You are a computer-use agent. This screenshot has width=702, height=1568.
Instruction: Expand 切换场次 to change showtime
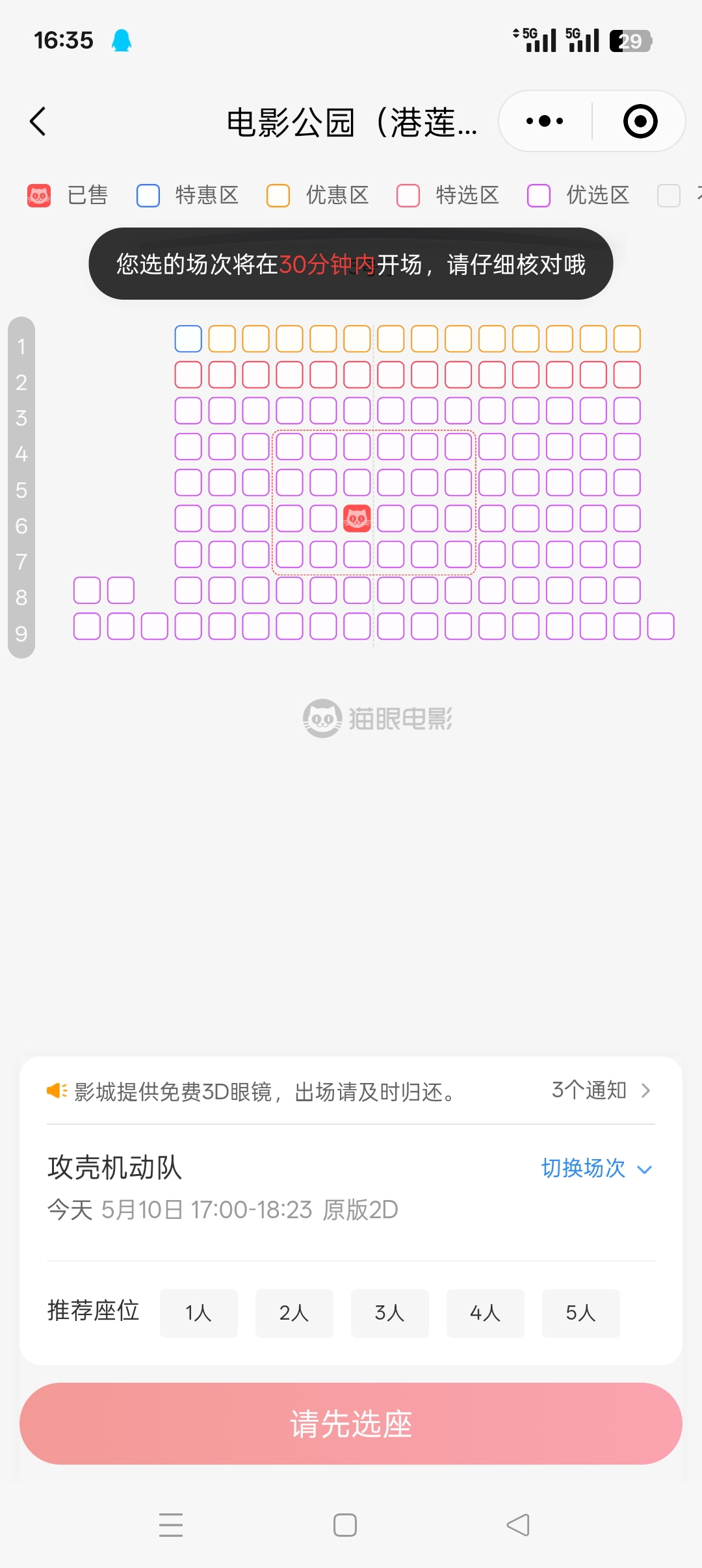(596, 1168)
